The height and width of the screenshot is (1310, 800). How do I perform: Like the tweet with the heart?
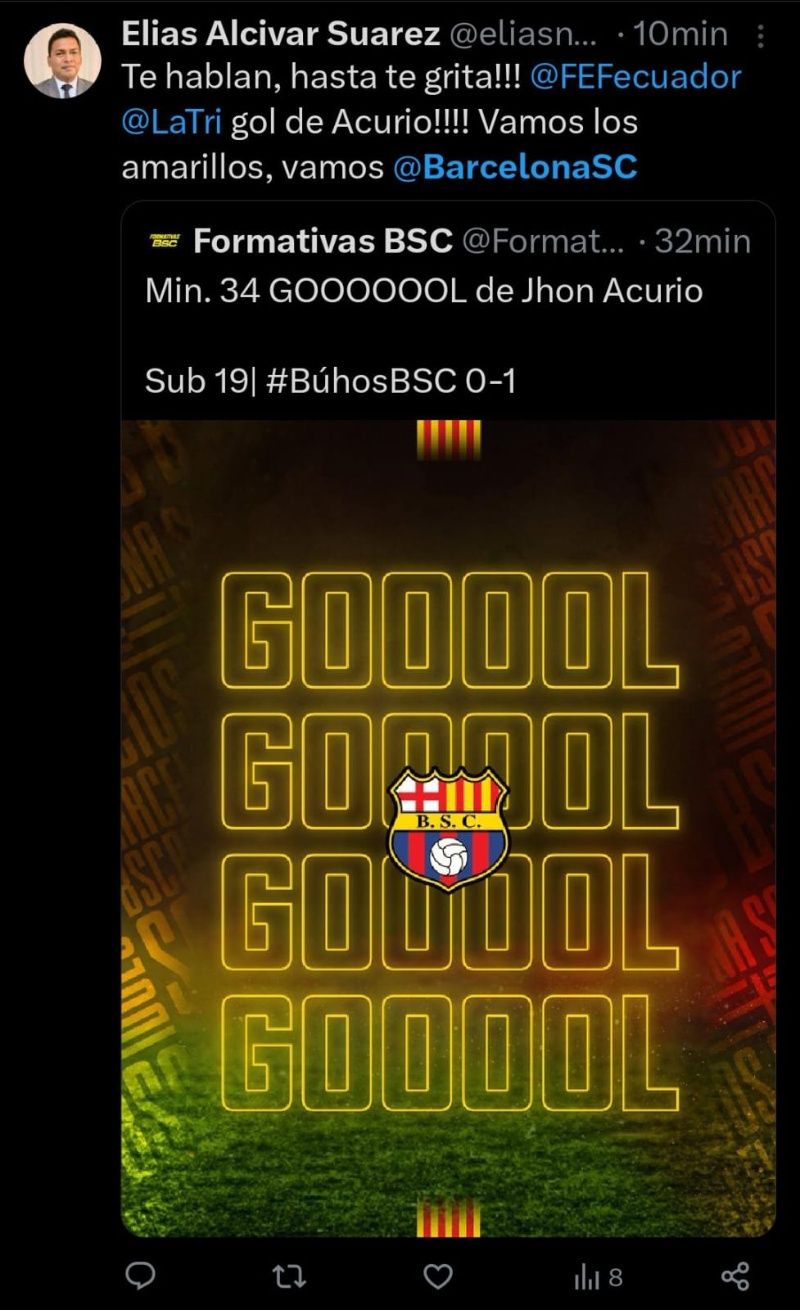pyautogui.click(x=438, y=1275)
